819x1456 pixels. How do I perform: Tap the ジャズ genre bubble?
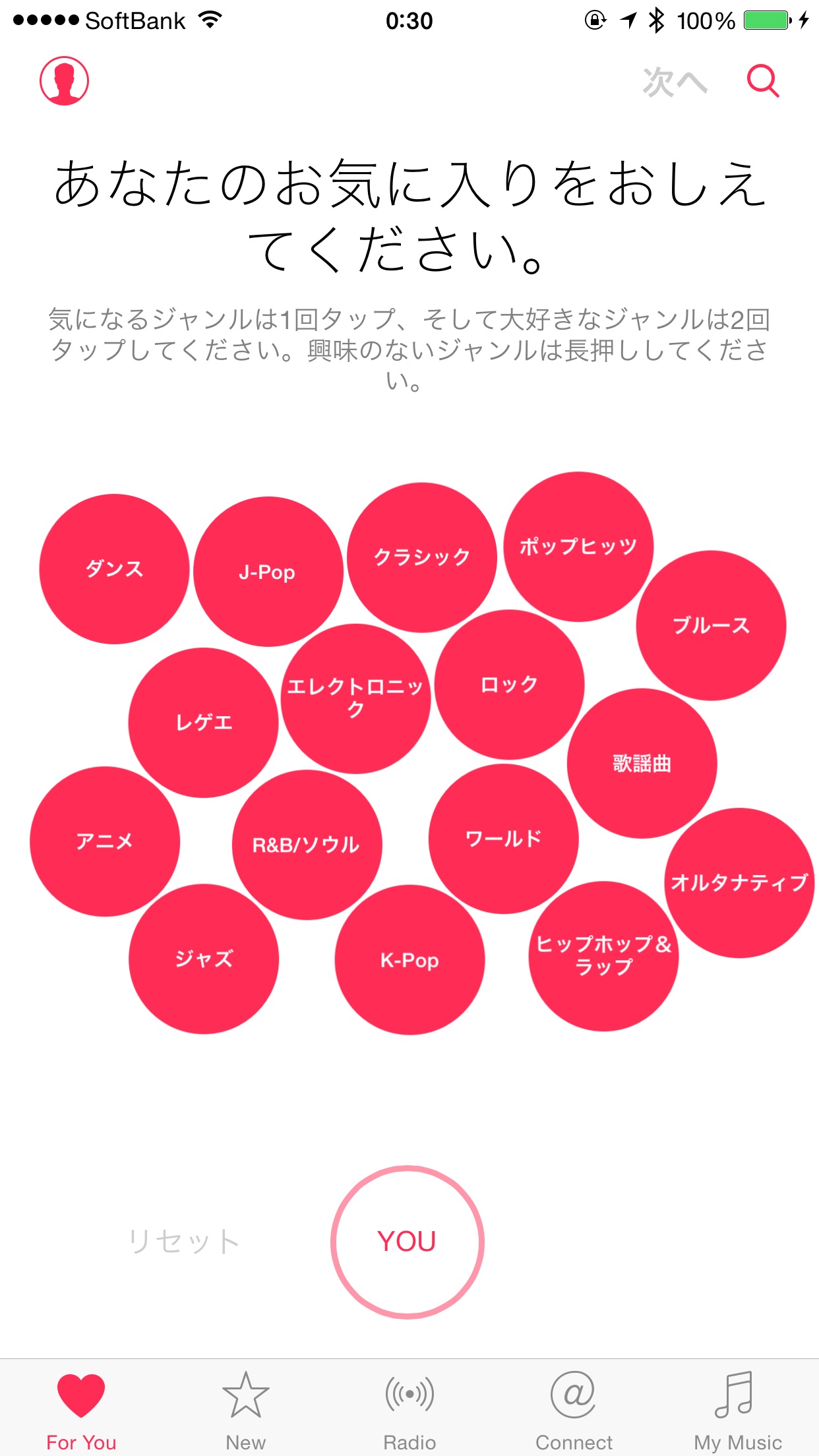[204, 959]
